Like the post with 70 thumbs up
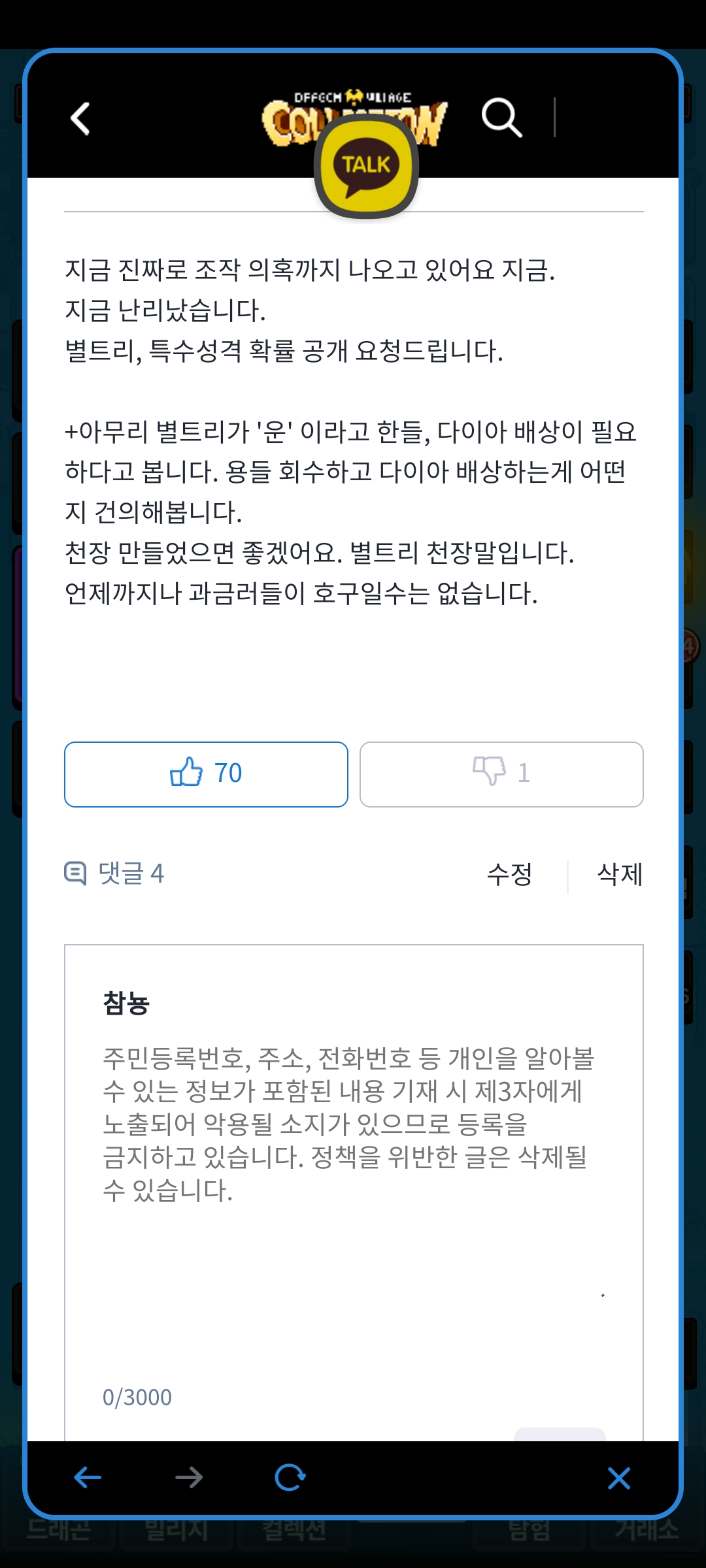 [206, 774]
